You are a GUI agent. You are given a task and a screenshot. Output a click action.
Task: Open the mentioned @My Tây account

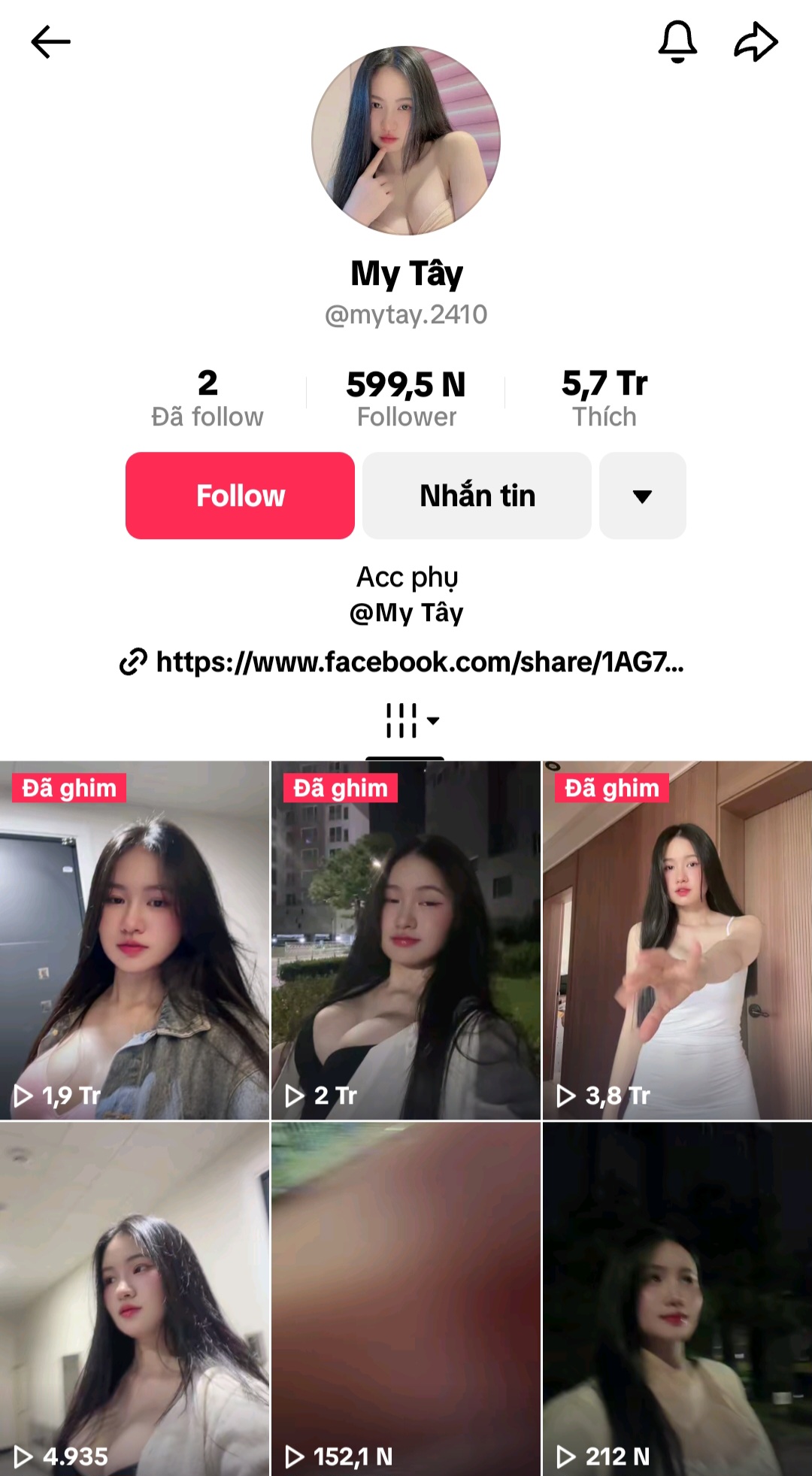click(x=406, y=613)
